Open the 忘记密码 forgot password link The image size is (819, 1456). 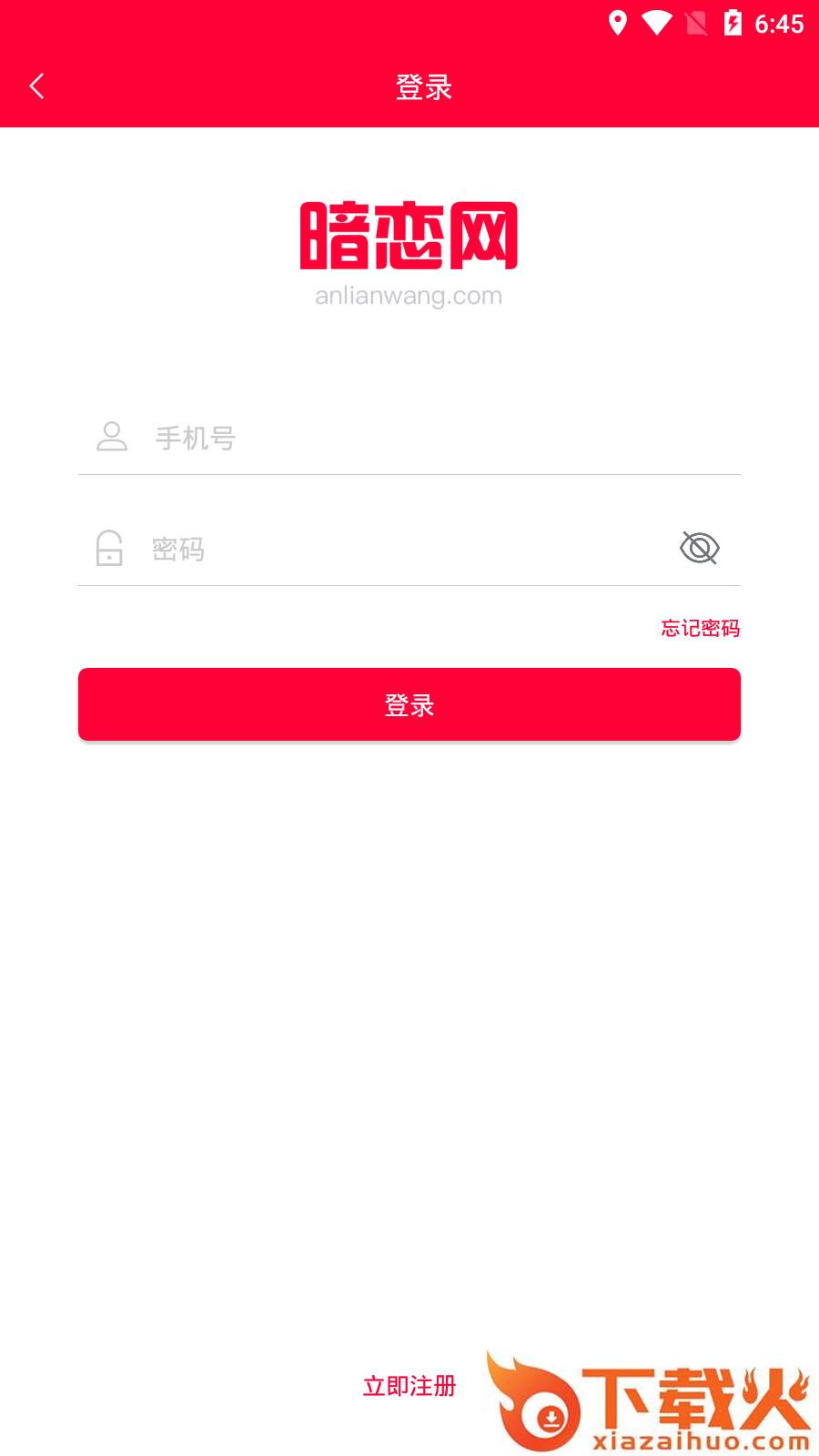[700, 628]
